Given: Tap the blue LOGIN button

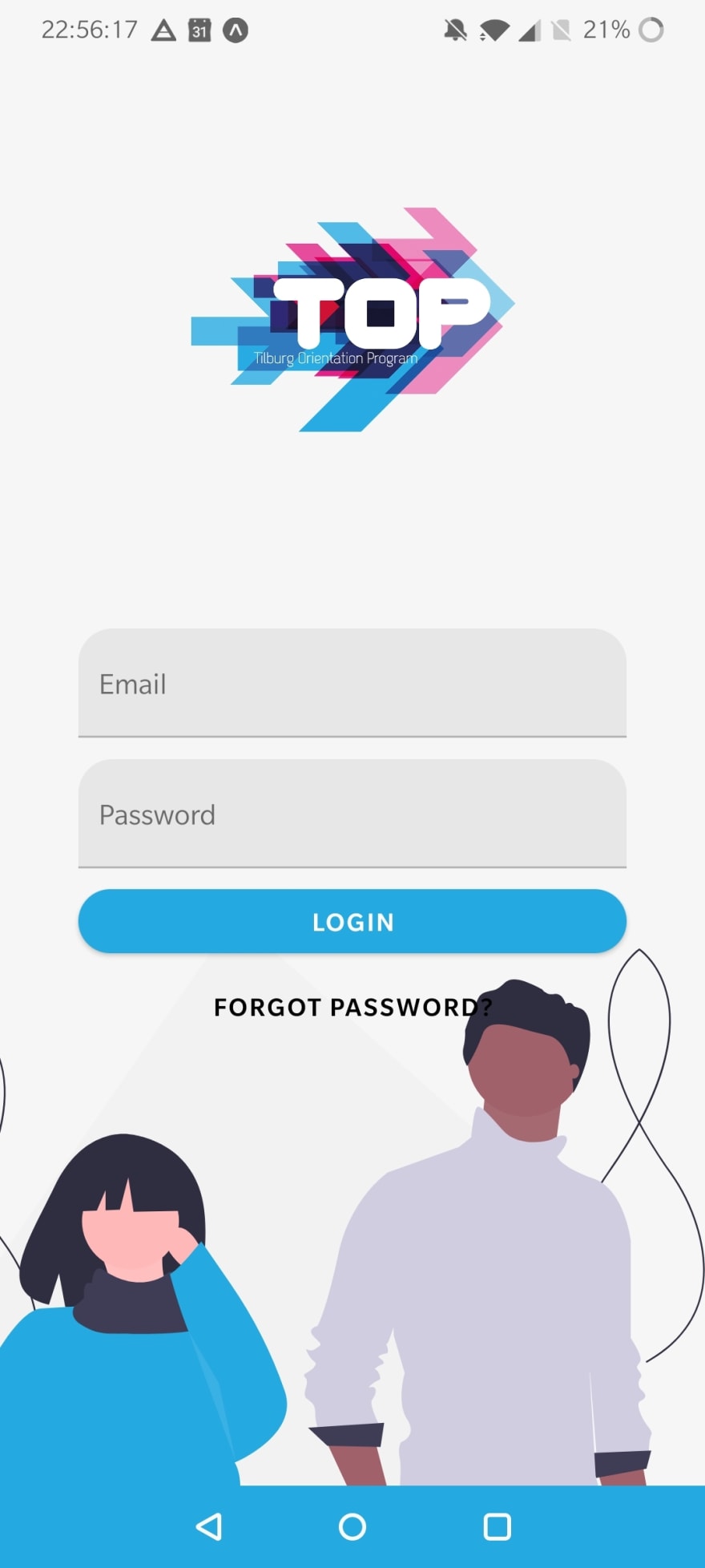Looking at the screenshot, I should tap(352, 921).
